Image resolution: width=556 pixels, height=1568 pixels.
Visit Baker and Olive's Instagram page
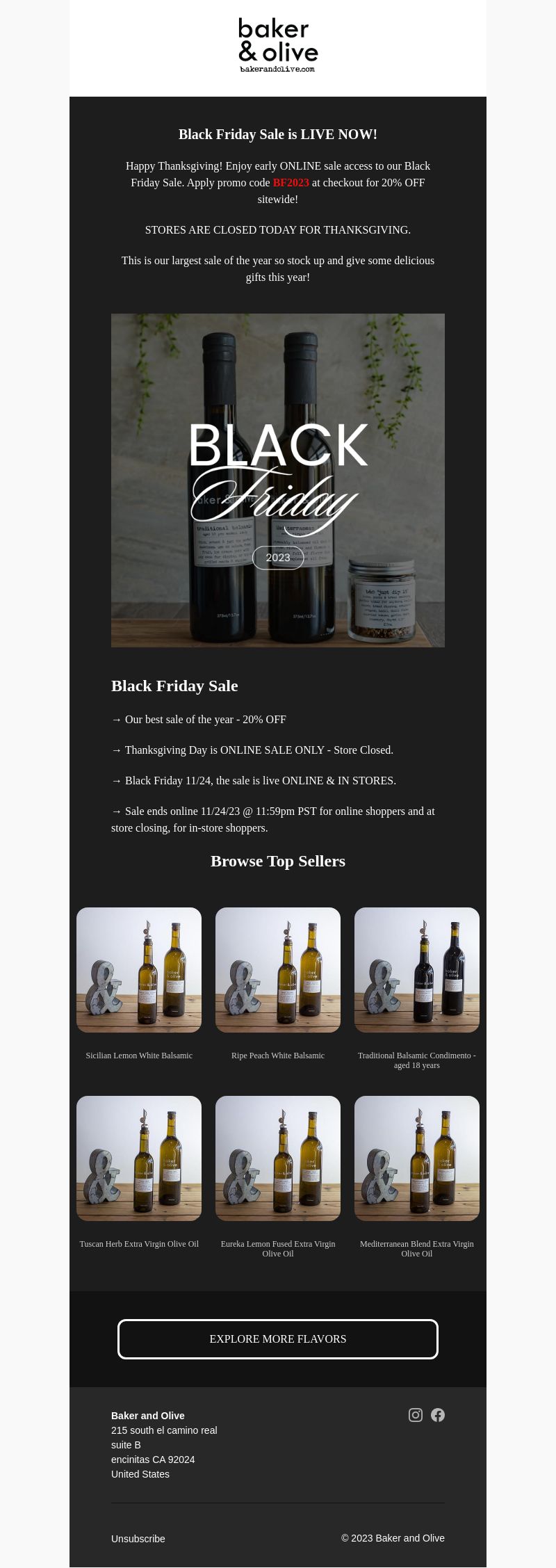416,1415
